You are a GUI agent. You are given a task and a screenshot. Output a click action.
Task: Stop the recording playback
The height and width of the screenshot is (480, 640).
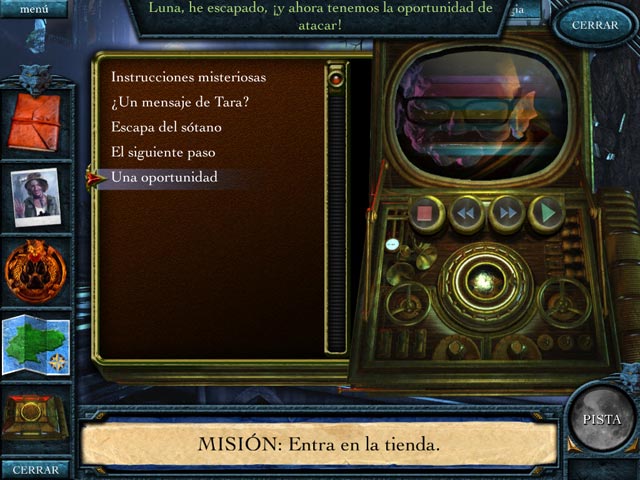click(424, 213)
